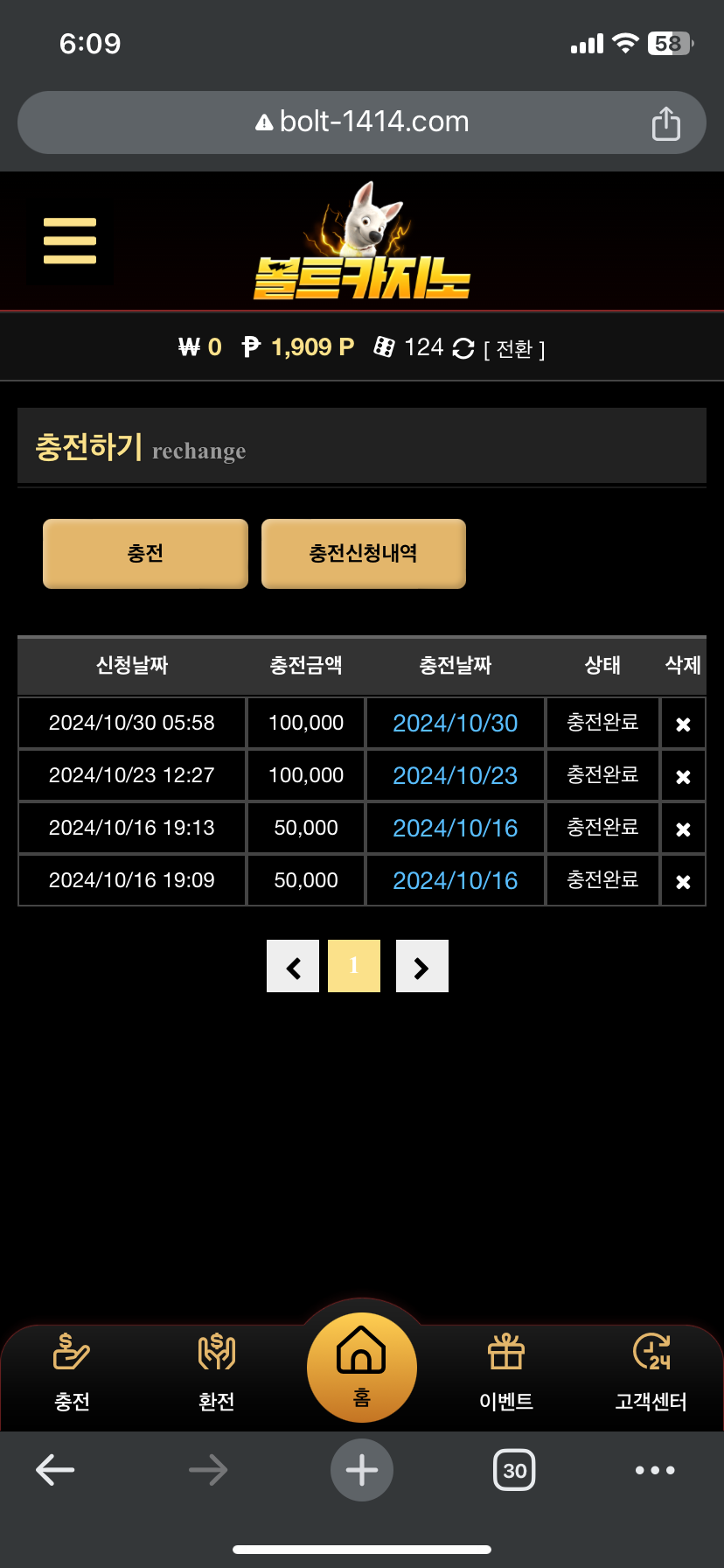Screen dimensions: 724x1568
Task: Open 충전신청내역 history
Action: 364,553
